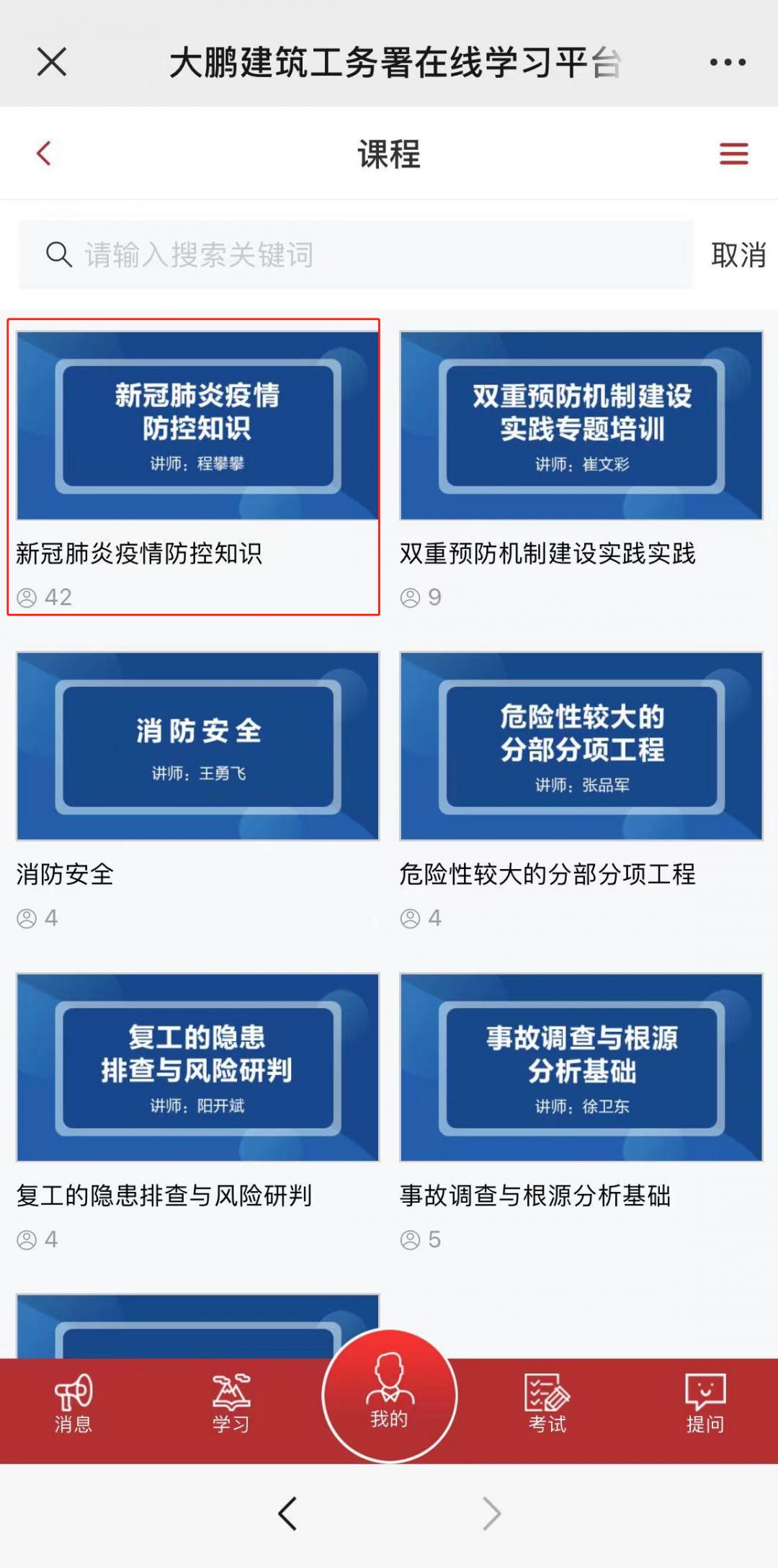This screenshot has width=778, height=1568.
Task: Open the 我的 center tab
Action: click(x=389, y=1395)
